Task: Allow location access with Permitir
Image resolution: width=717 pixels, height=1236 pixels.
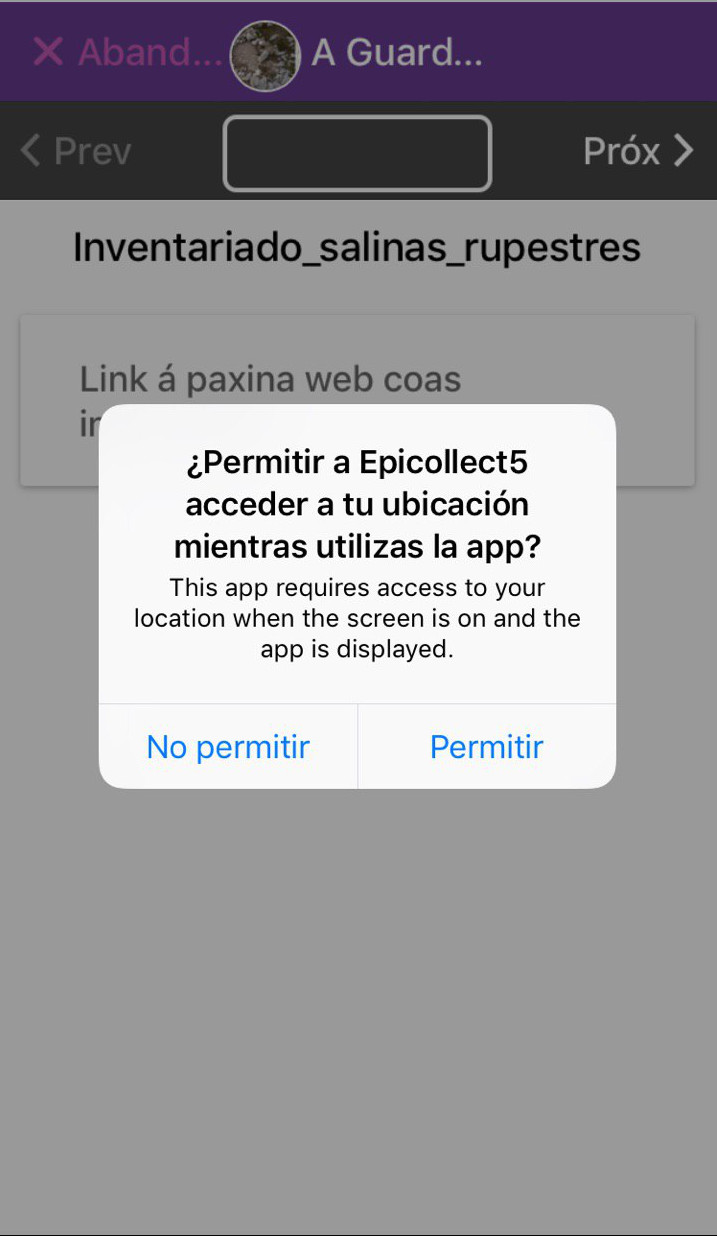Action: [x=486, y=747]
